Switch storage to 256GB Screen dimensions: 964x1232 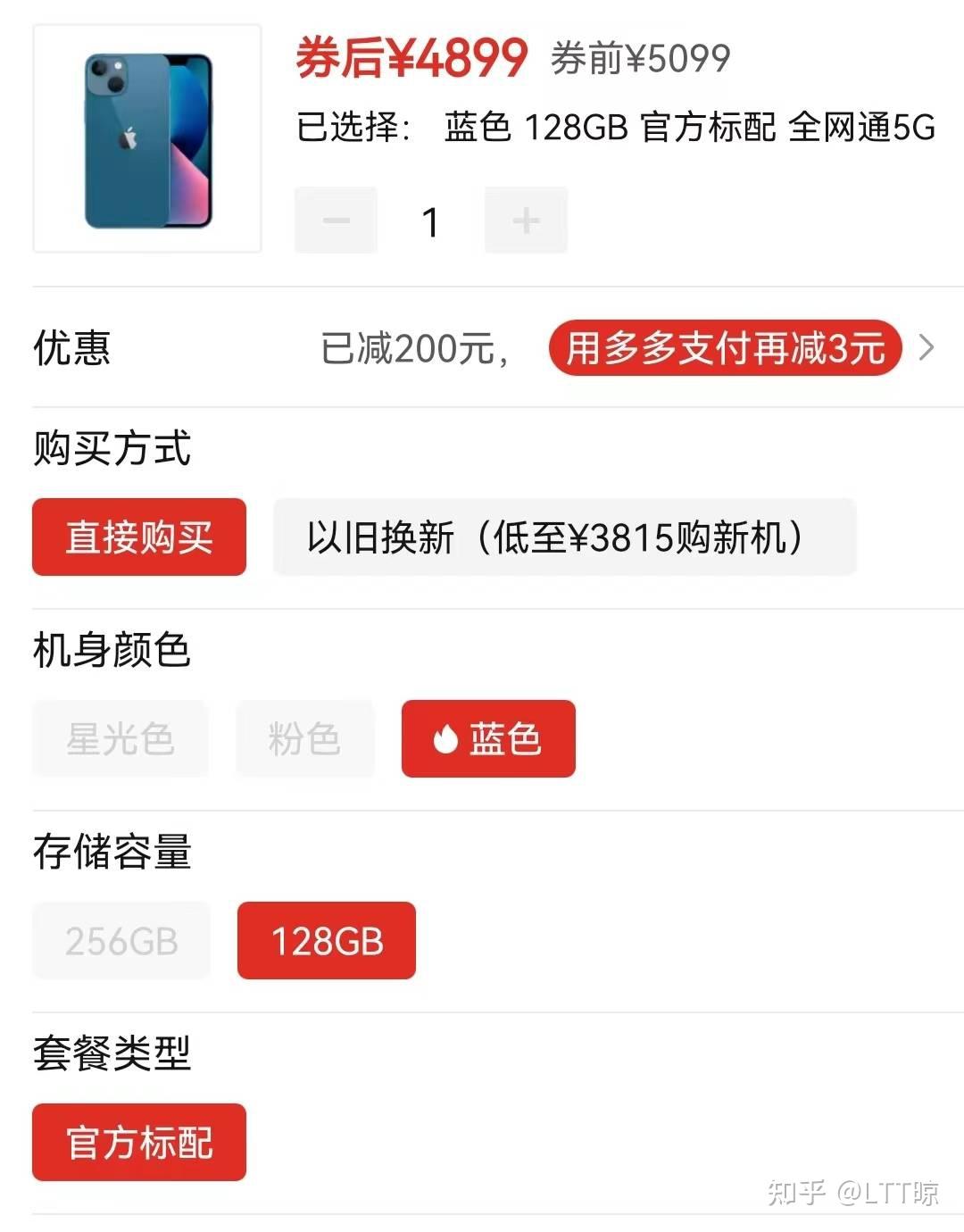(x=120, y=940)
